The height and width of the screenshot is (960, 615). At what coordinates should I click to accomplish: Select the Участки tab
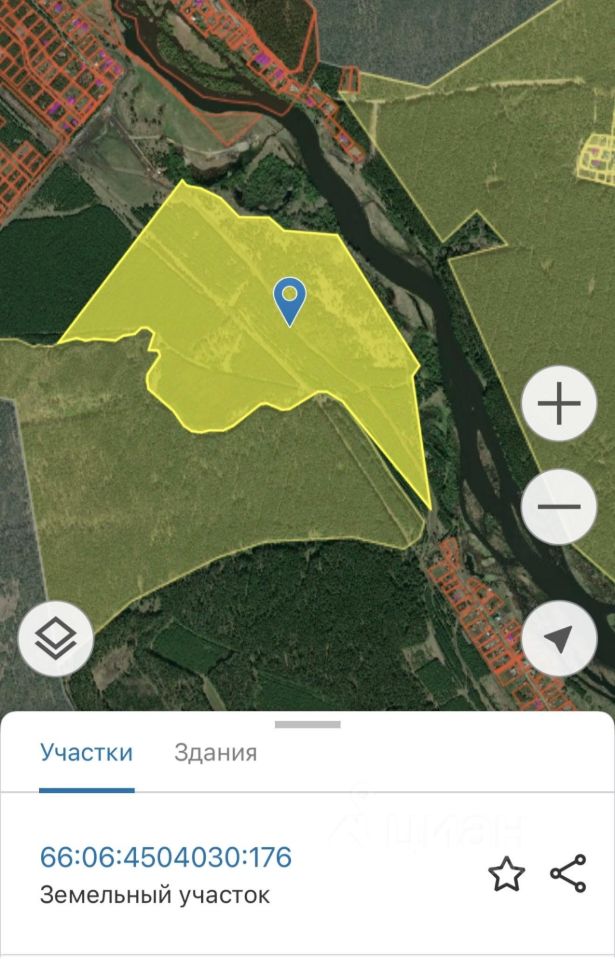[86, 752]
